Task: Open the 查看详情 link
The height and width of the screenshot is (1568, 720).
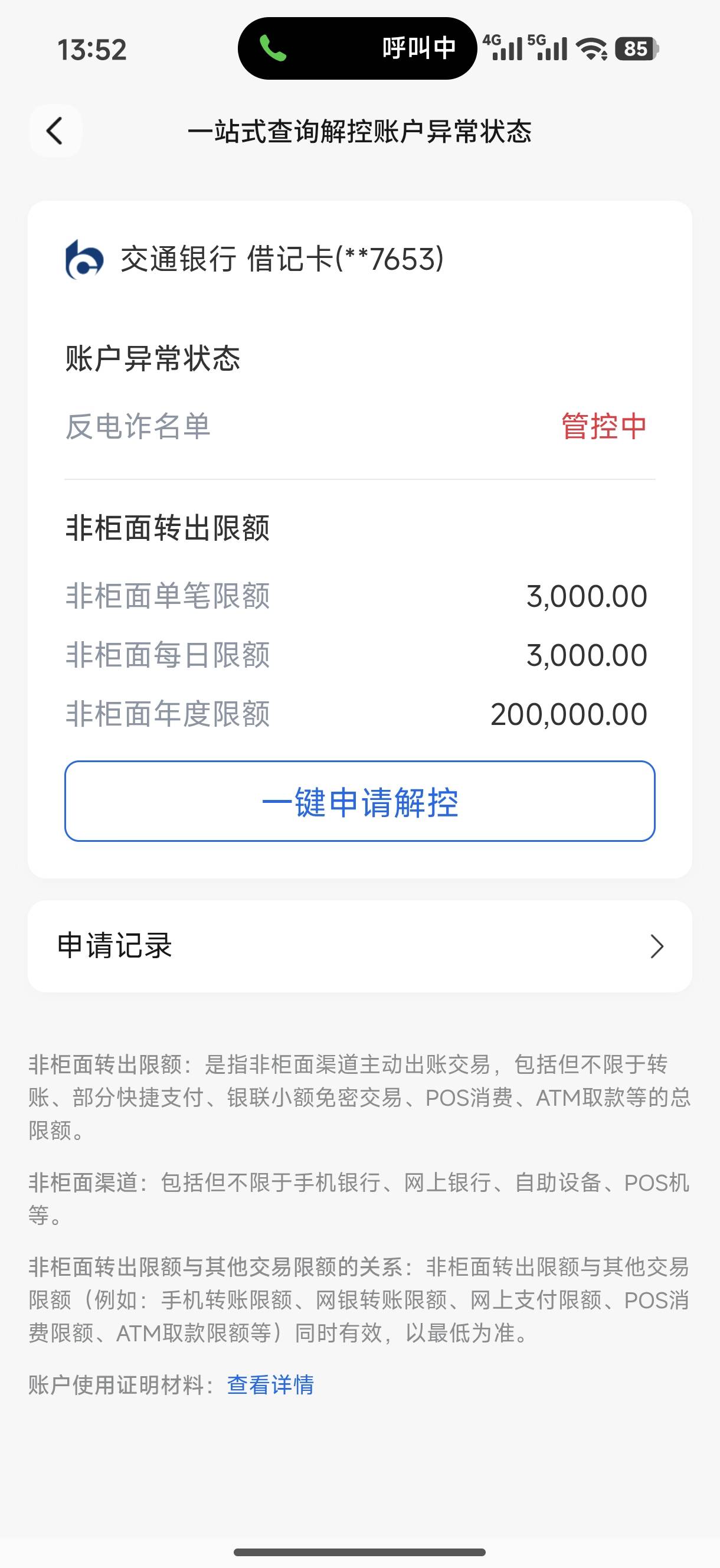Action: 270,1384
